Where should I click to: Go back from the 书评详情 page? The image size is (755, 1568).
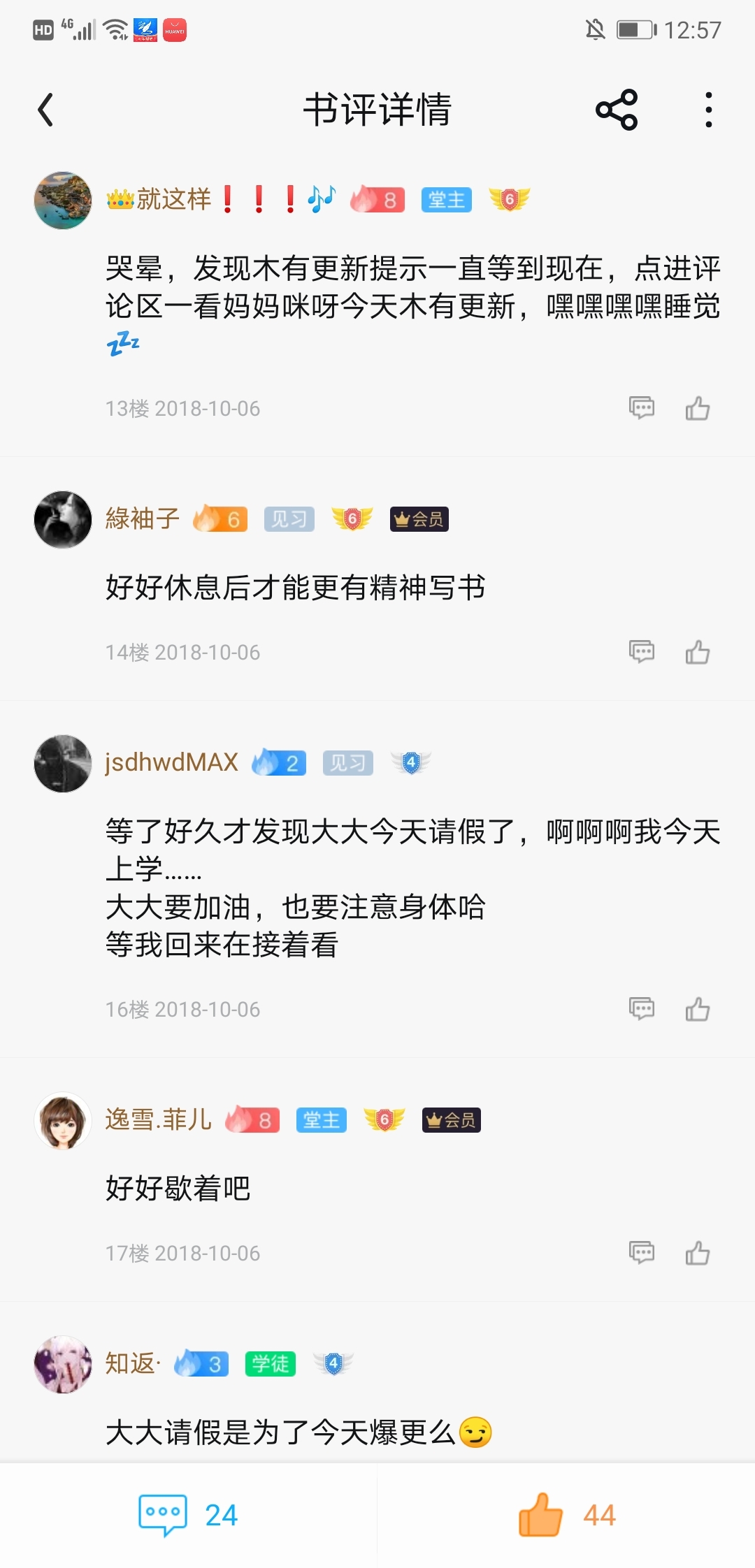(46, 110)
